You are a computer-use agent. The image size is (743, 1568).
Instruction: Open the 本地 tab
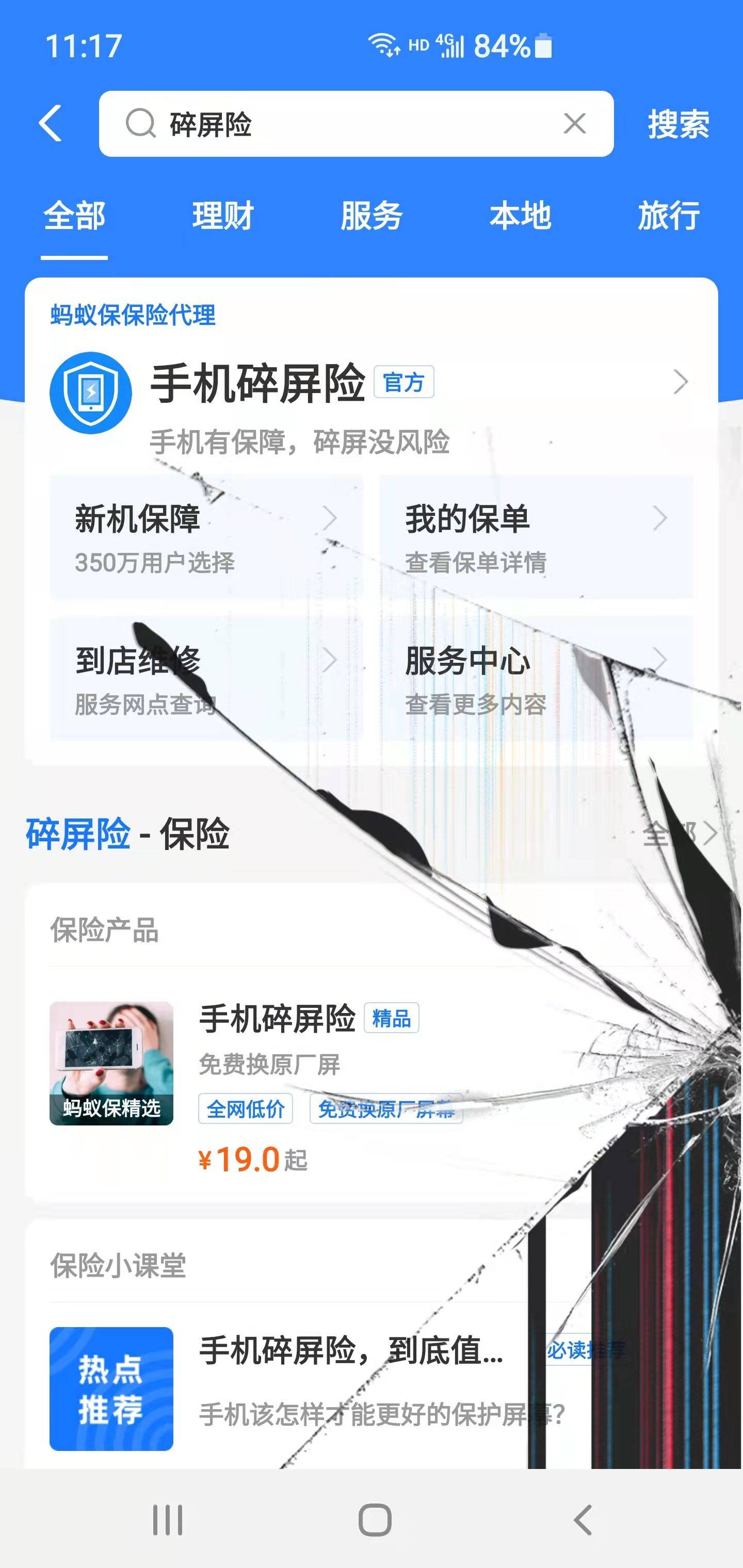tap(520, 216)
